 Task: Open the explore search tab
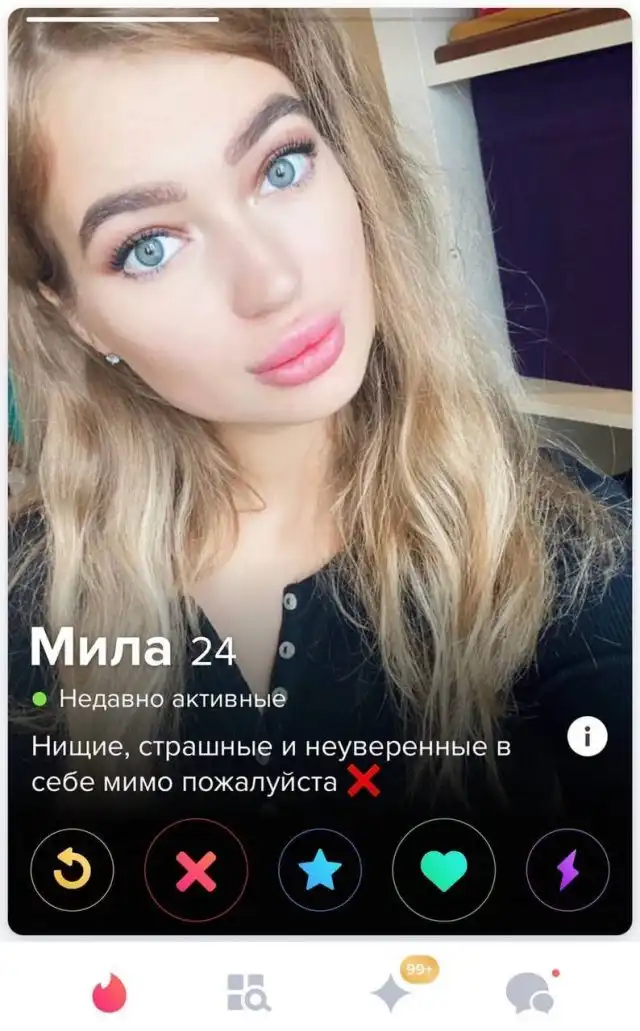(247, 993)
